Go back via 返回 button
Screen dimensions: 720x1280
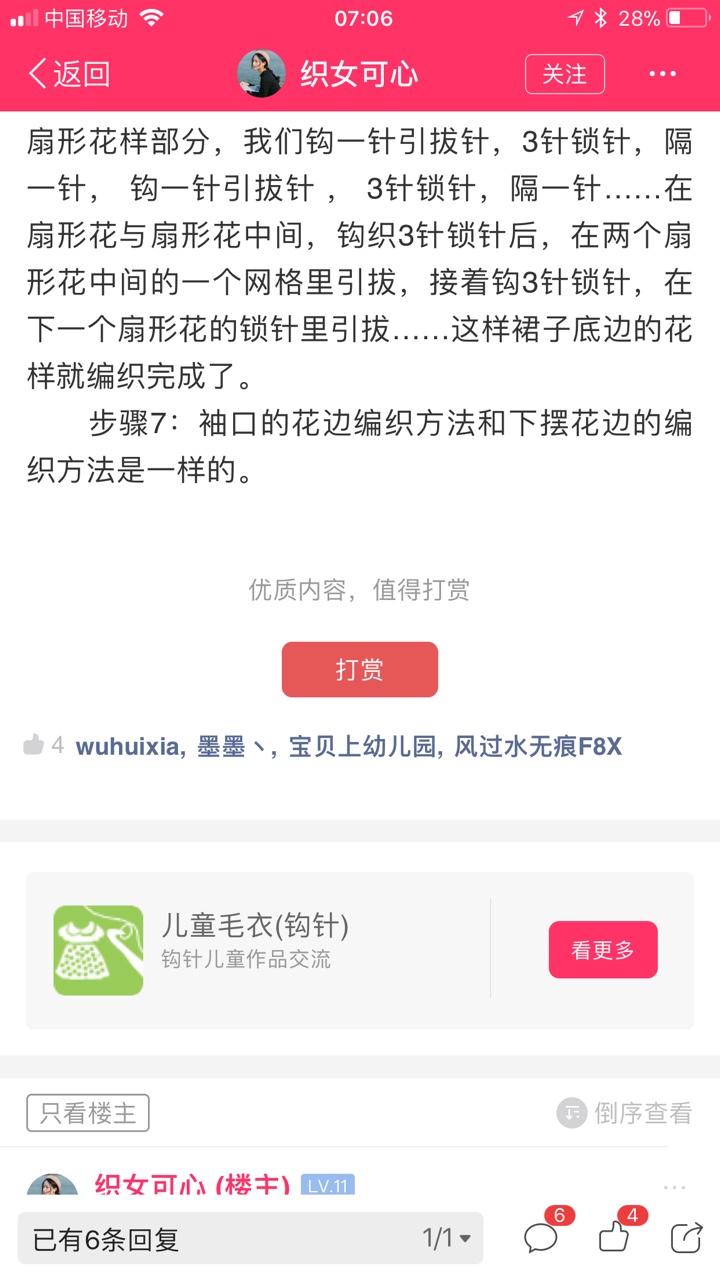(x=68, y=74)
